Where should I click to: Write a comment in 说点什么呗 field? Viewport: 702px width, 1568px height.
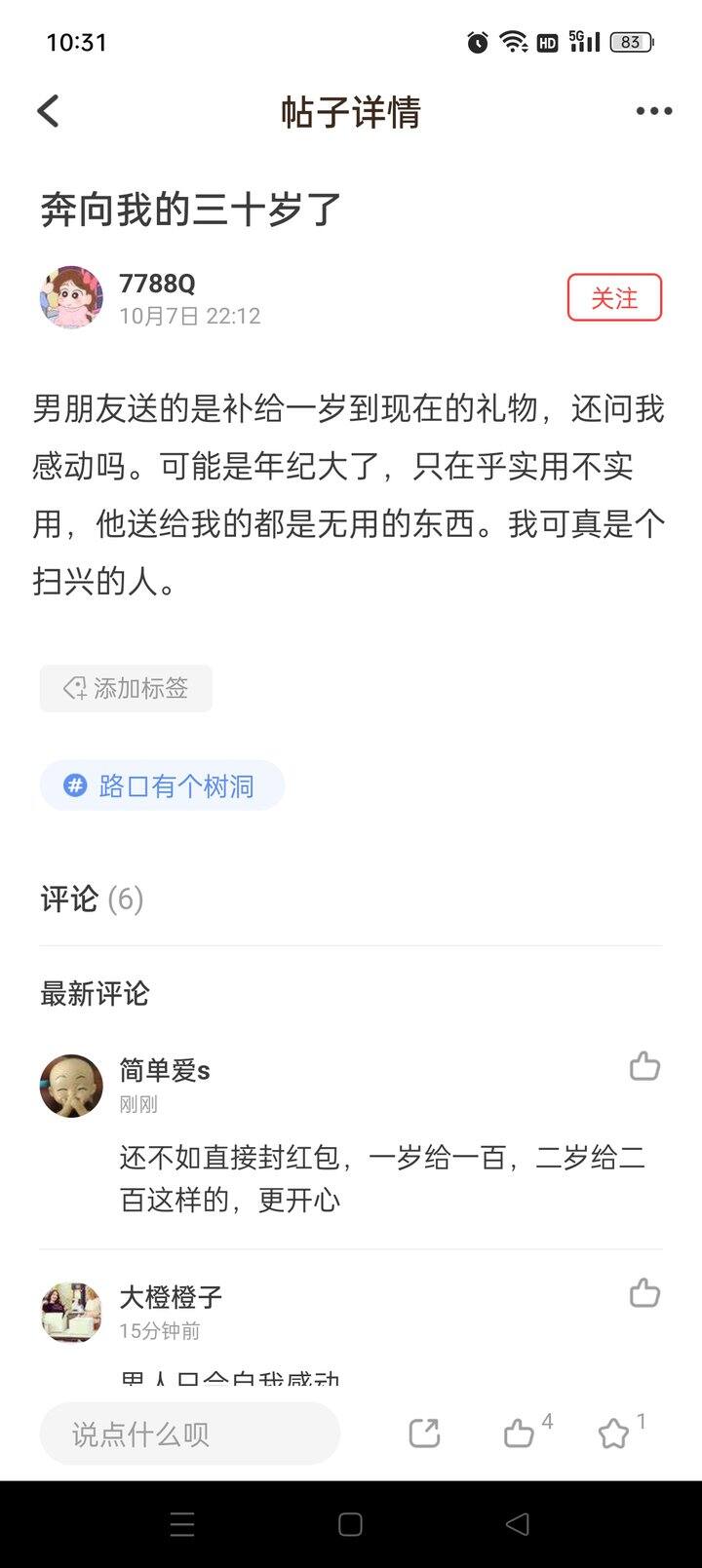(x=190, y=1434)
